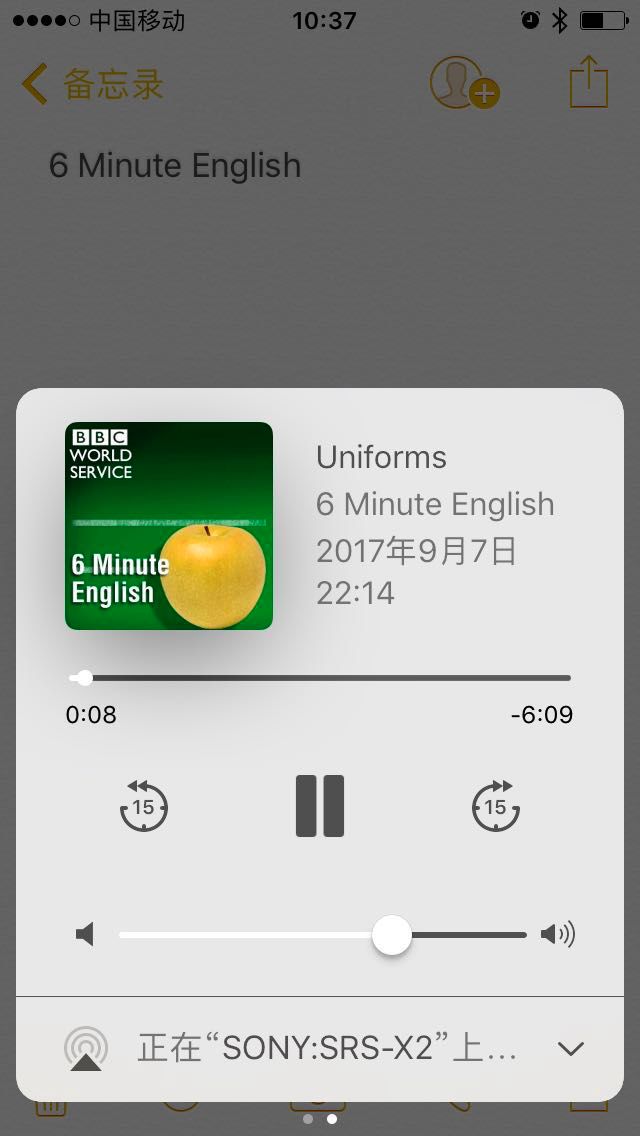Pause the Uniforms podcast playback
Viewport: 640px width, 1136px height.
(320, 806)
